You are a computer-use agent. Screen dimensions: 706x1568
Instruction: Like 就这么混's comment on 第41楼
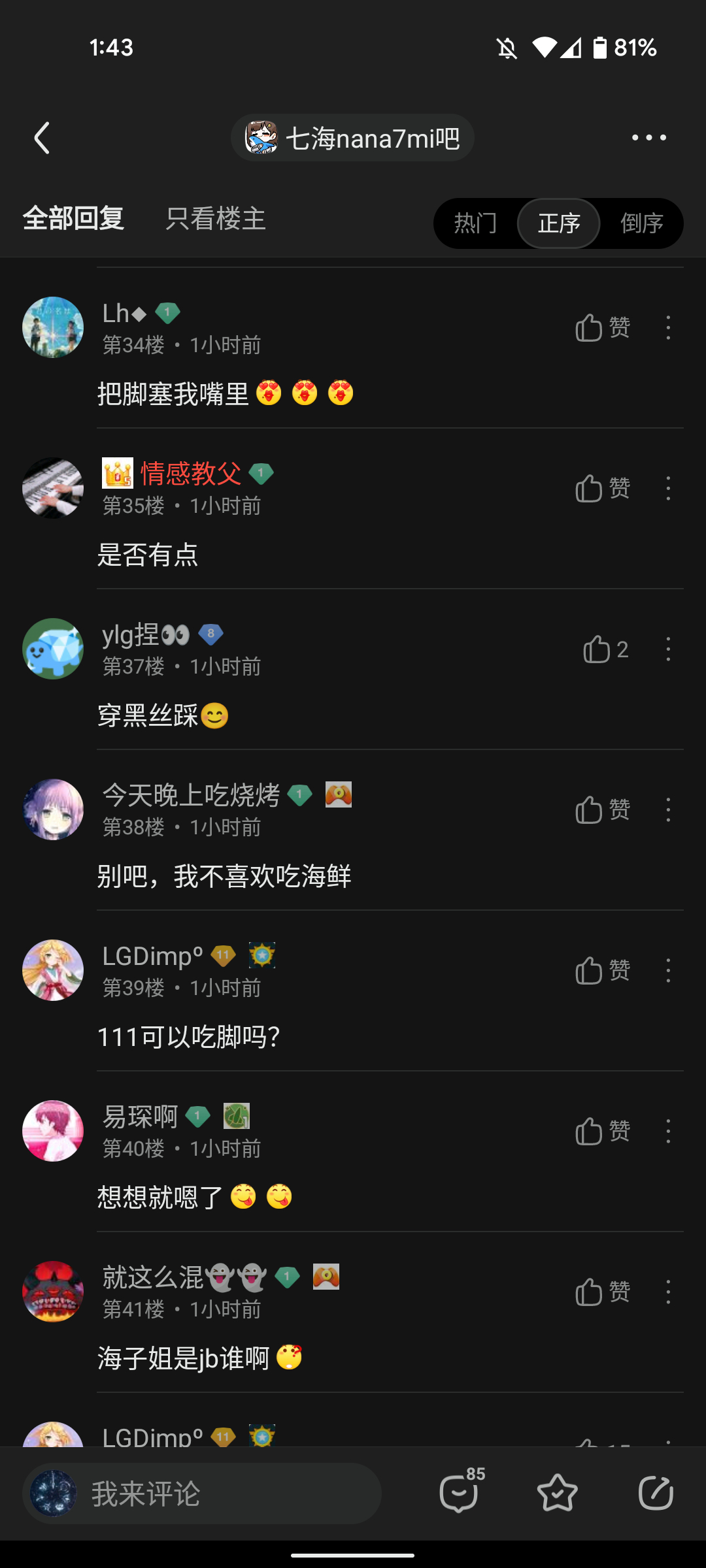click(602, 1292)
